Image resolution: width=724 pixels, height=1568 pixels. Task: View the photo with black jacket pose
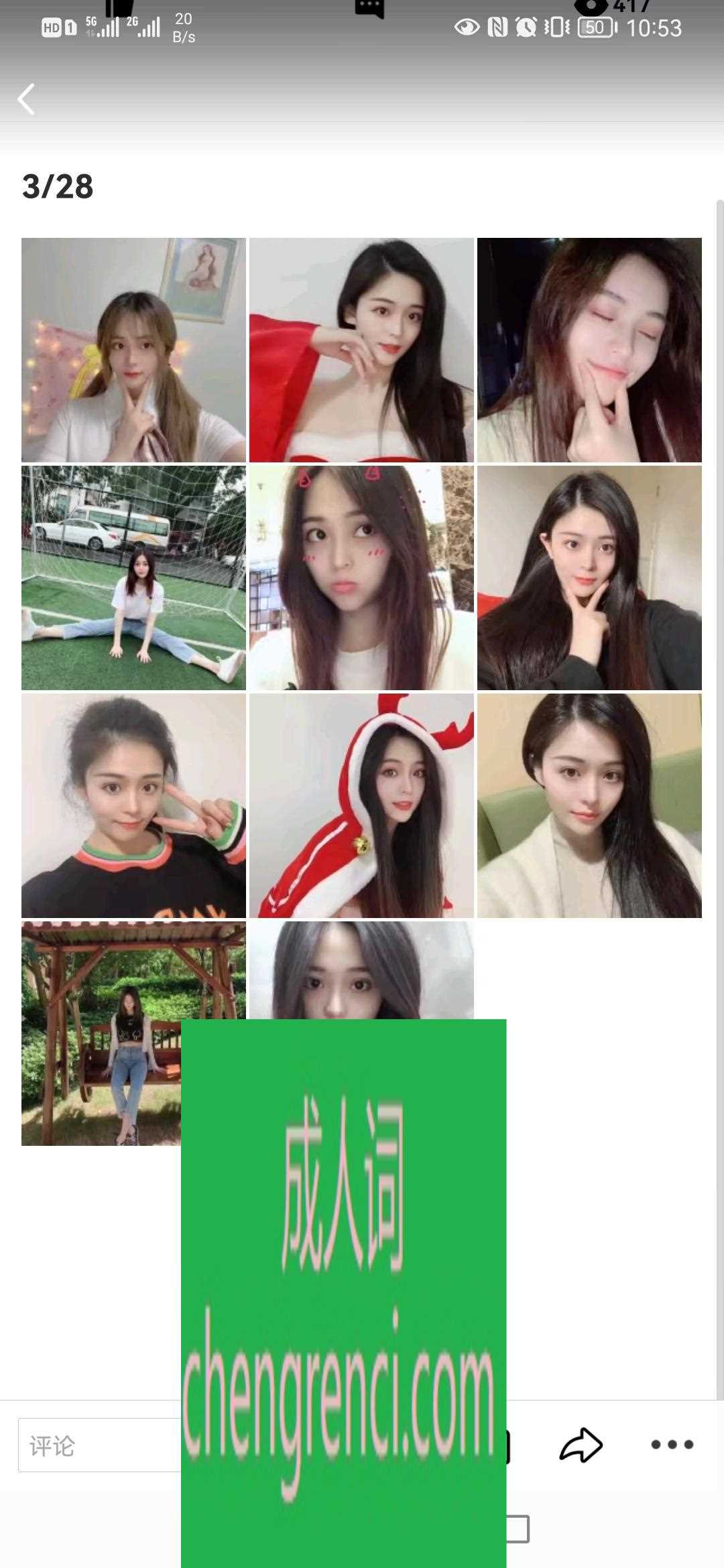point(589,578)
